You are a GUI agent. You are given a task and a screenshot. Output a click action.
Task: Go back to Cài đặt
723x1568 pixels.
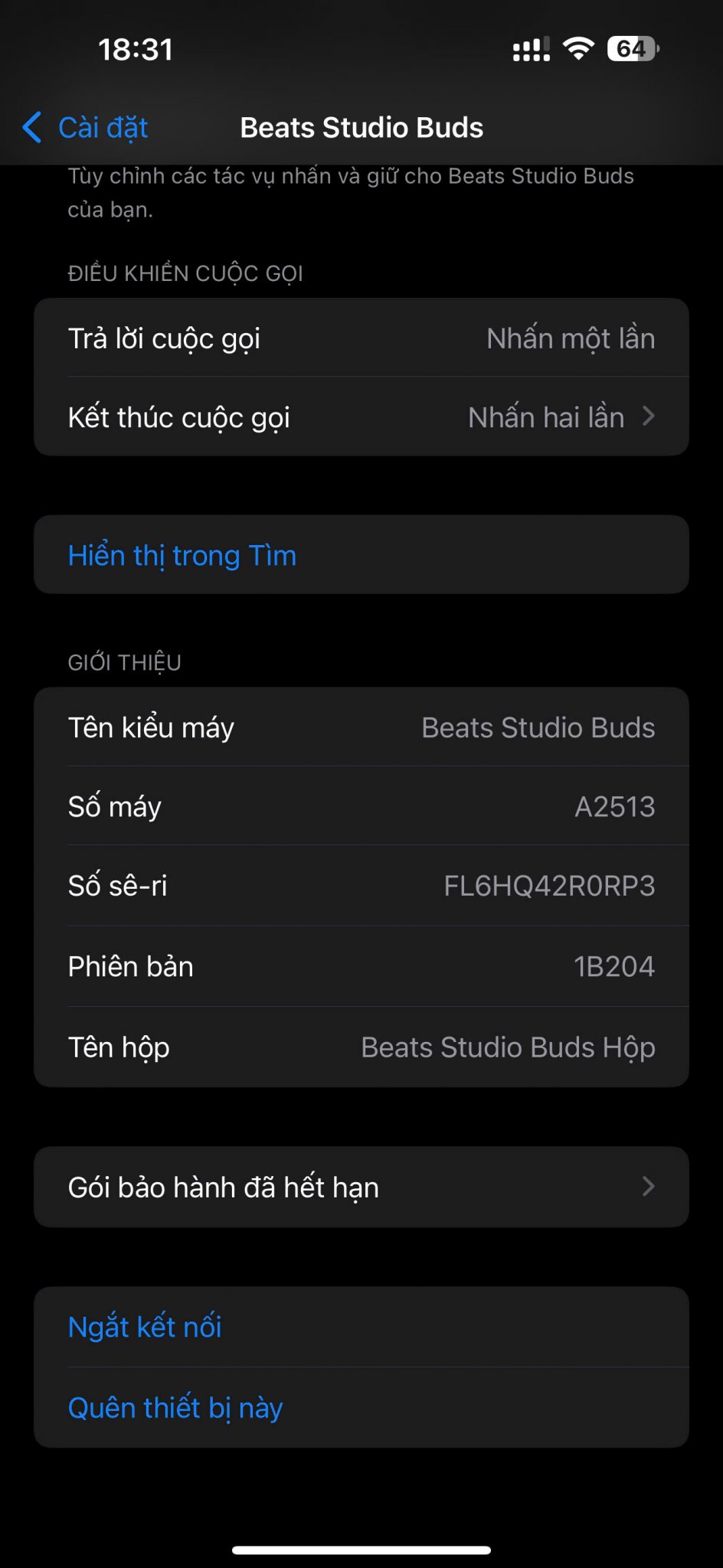pyautogui.click(x=86, y=128)
